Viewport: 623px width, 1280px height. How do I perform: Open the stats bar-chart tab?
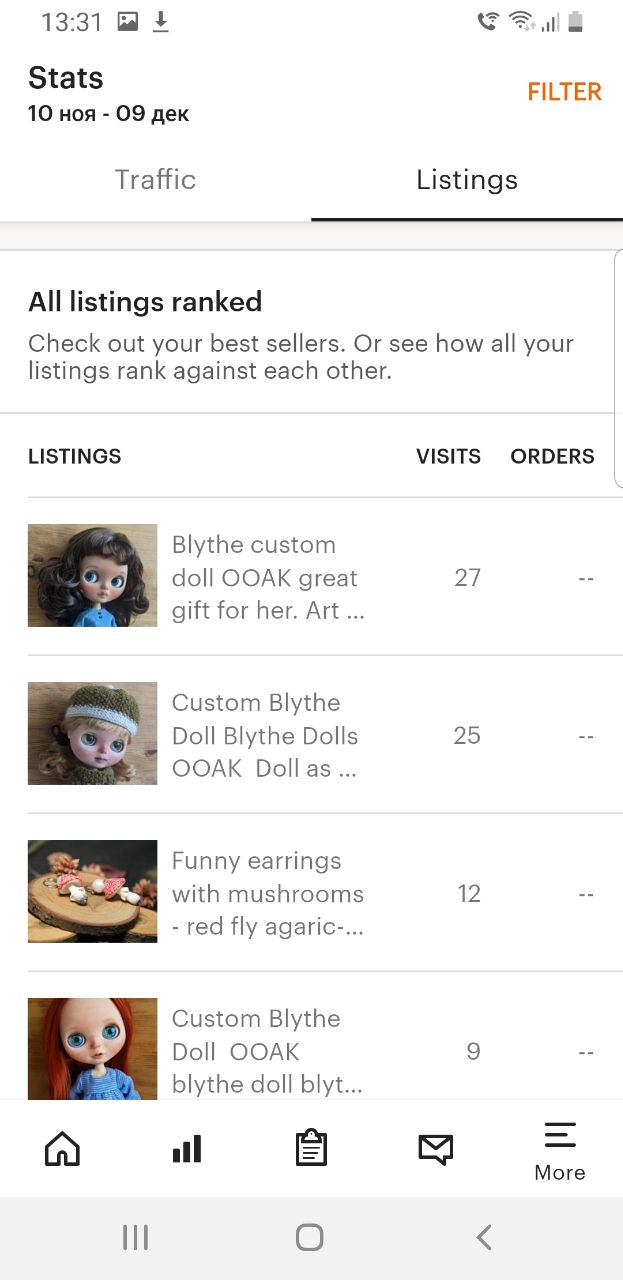click(x=187, y=1149)
